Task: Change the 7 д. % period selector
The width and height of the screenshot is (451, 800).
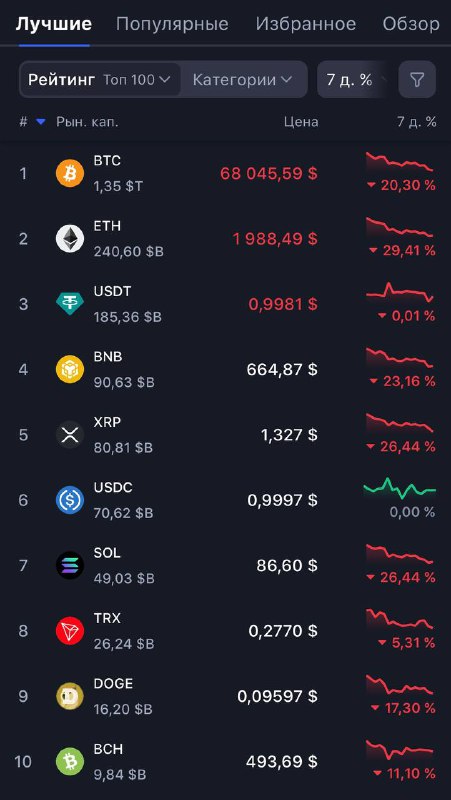Action: pyautogui.click(x=355, y=80)
